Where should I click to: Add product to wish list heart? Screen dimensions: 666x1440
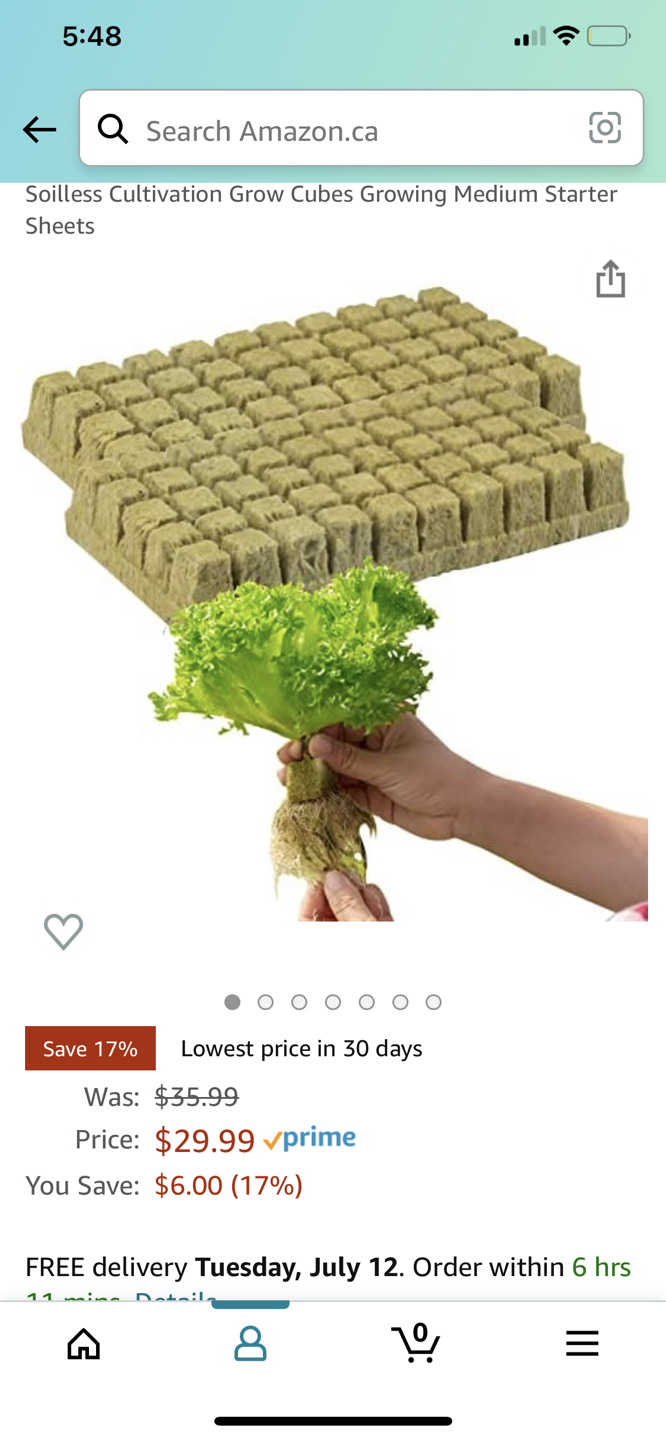pos(63,931)
